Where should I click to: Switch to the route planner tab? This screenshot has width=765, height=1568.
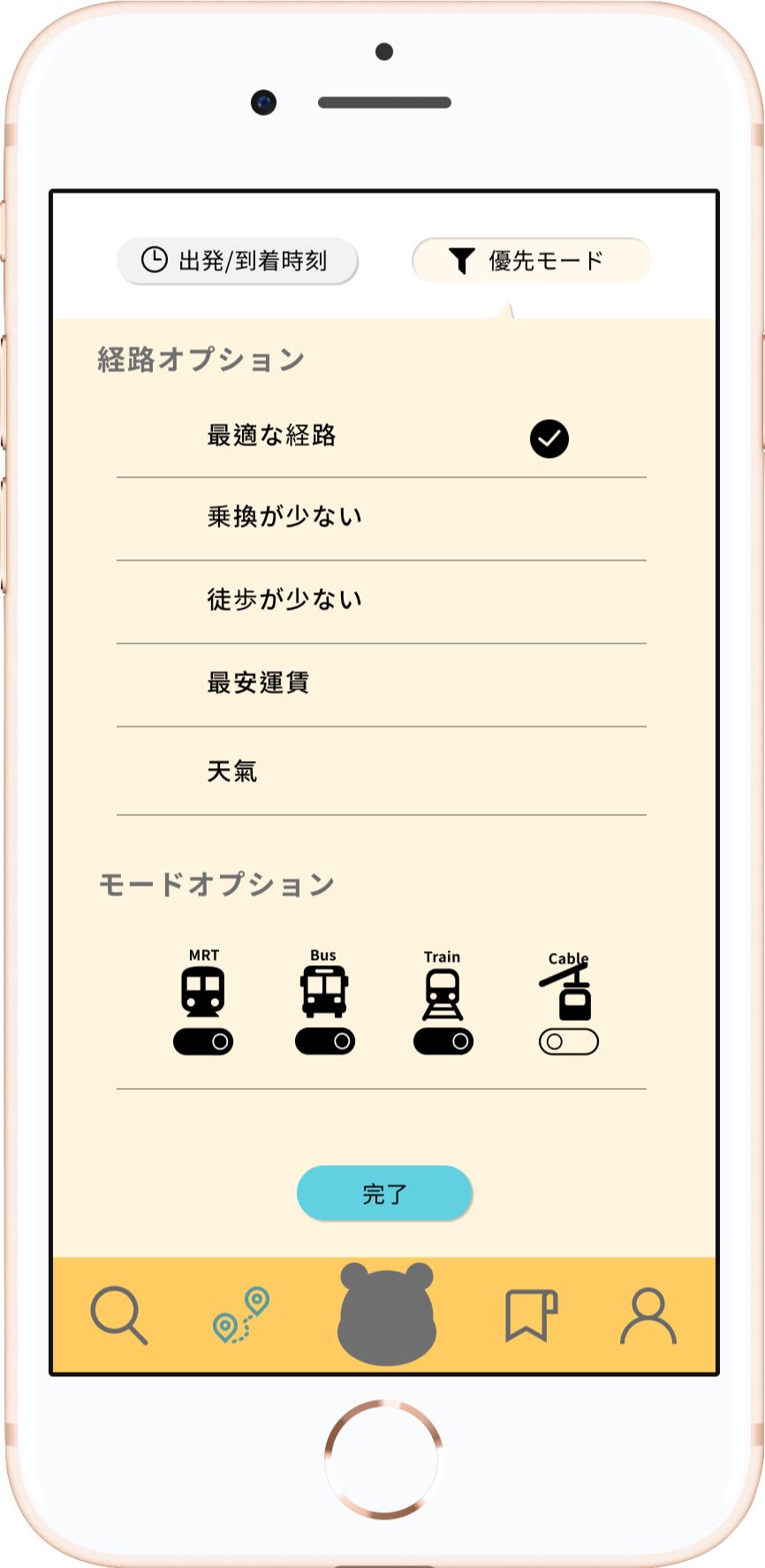tap(241, 1314)
